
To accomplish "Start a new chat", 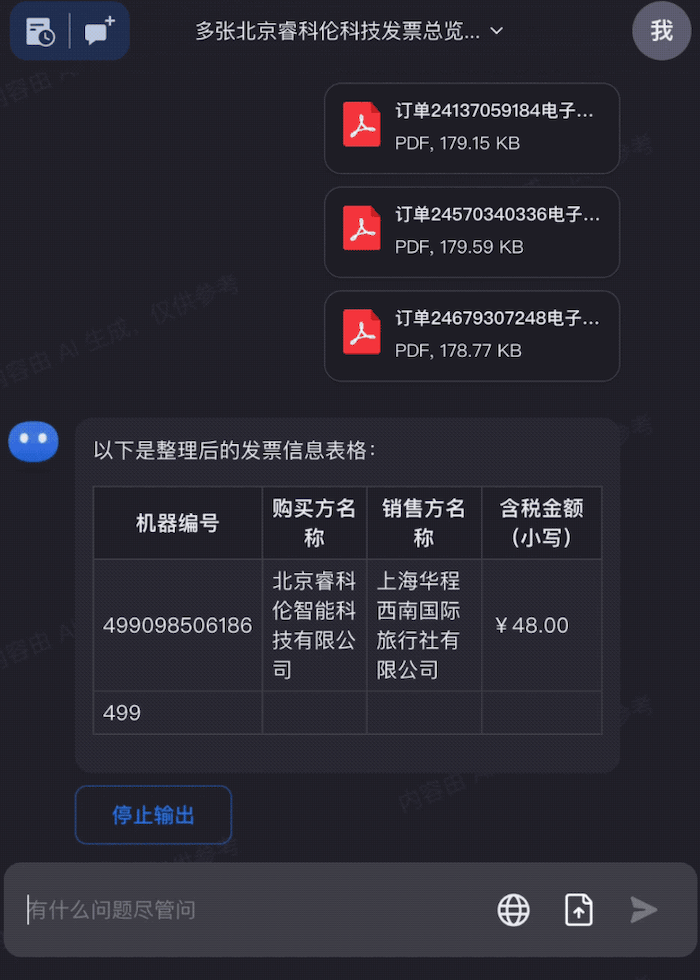I will click(x=99, y=32).
